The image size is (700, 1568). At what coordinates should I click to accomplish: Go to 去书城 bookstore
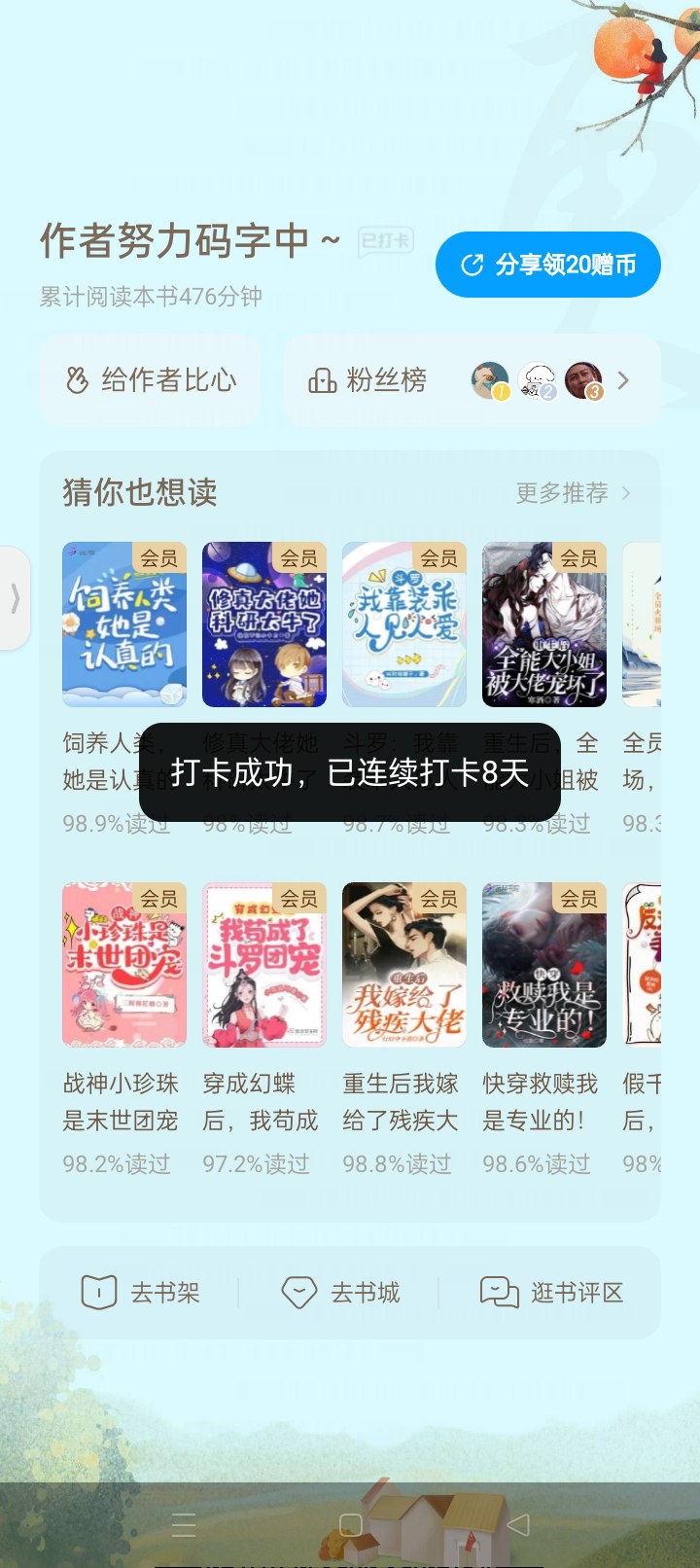(x=340, y=1293)
